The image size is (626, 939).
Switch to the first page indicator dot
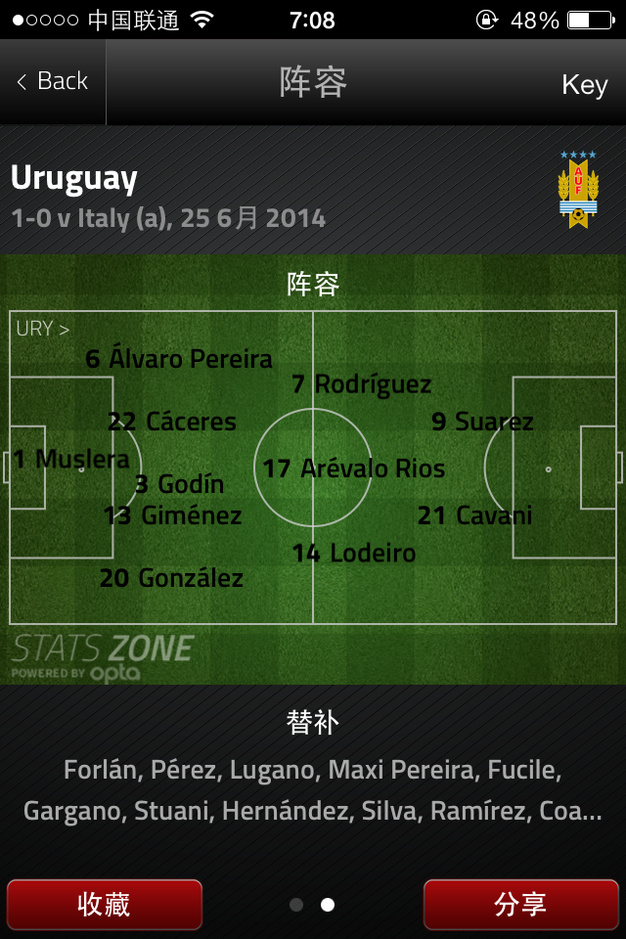click(296, 905)
